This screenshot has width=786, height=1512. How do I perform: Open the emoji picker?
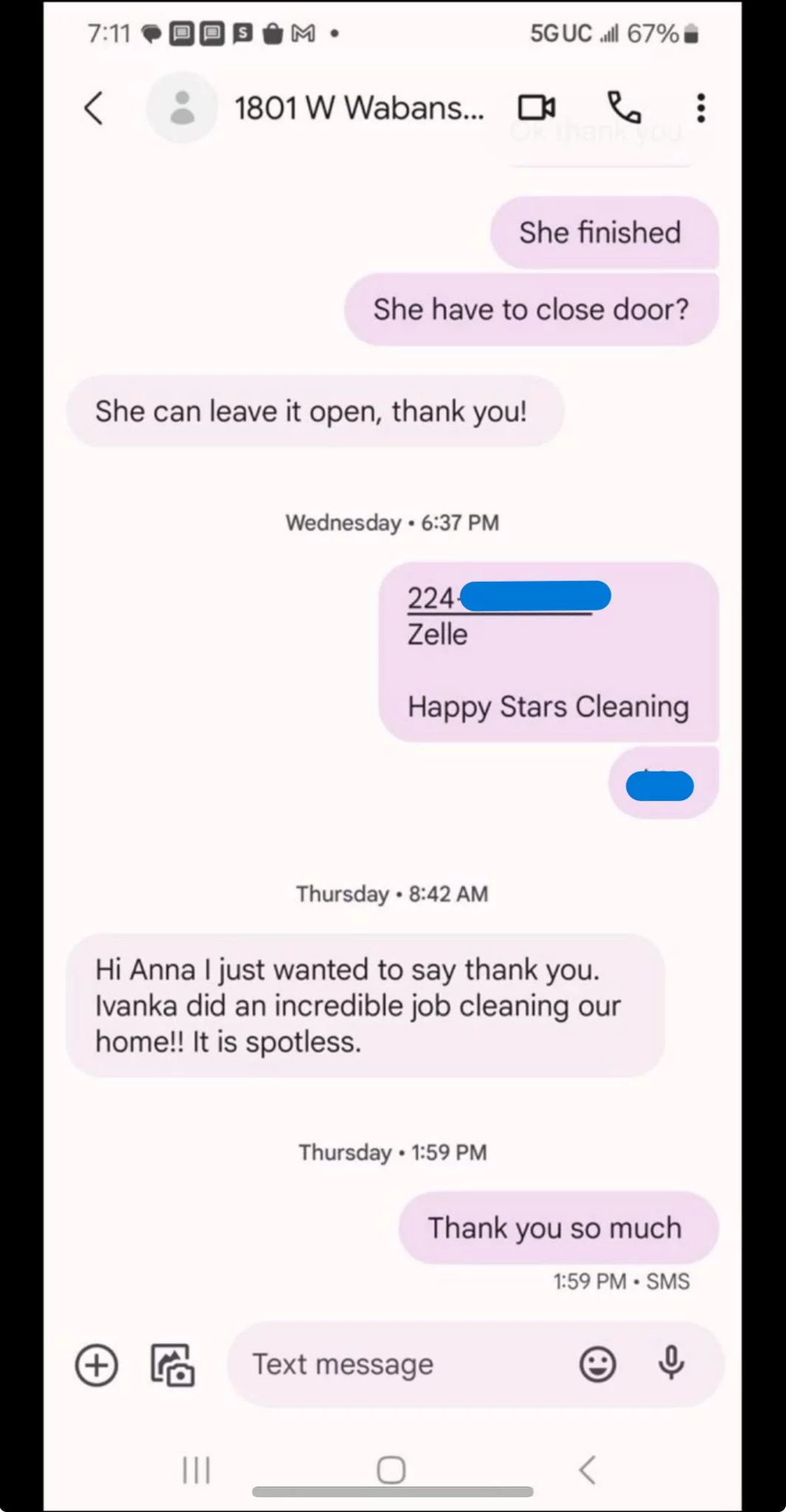click(x=598, y=1365)
